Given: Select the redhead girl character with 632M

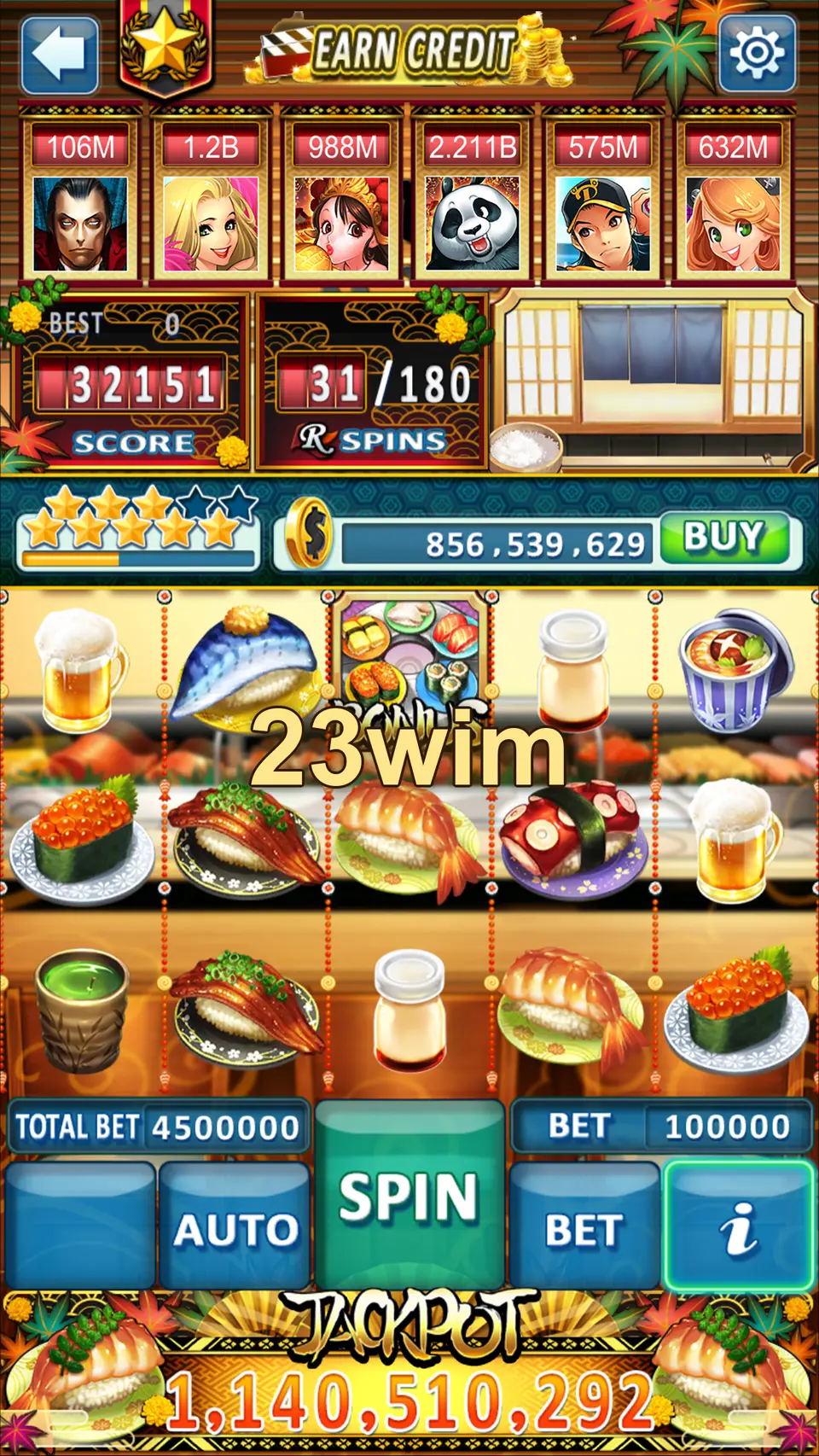Looking at the screenshot, I should tap(733, 201).
